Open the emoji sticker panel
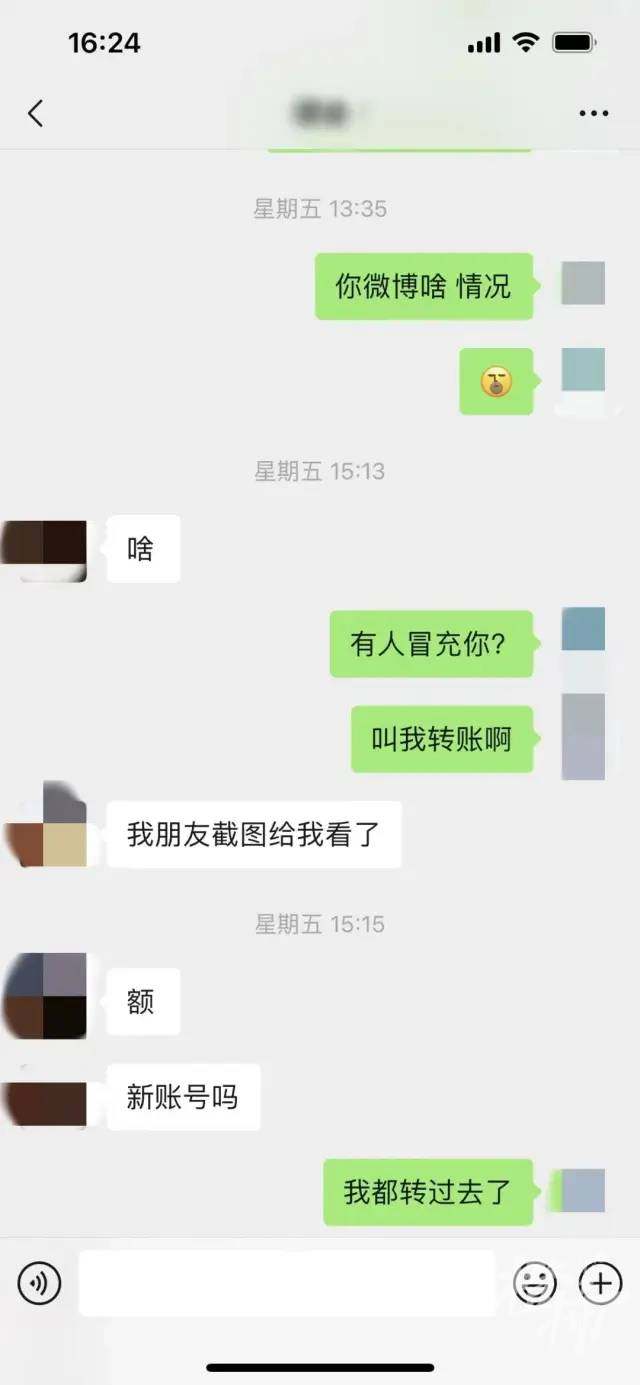The height and width of the screenshot is (1385, 640). [535, 1283]
